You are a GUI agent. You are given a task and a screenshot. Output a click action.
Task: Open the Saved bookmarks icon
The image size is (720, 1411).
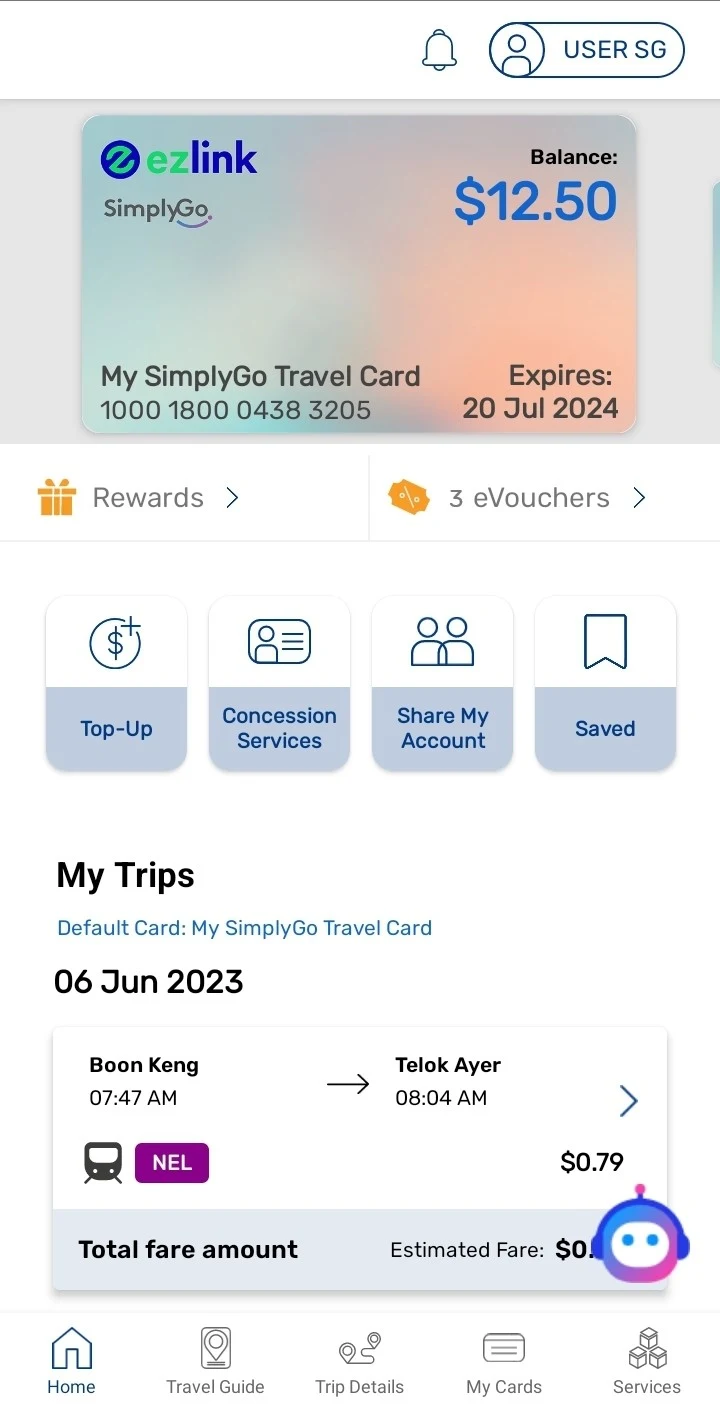(605, 641)
